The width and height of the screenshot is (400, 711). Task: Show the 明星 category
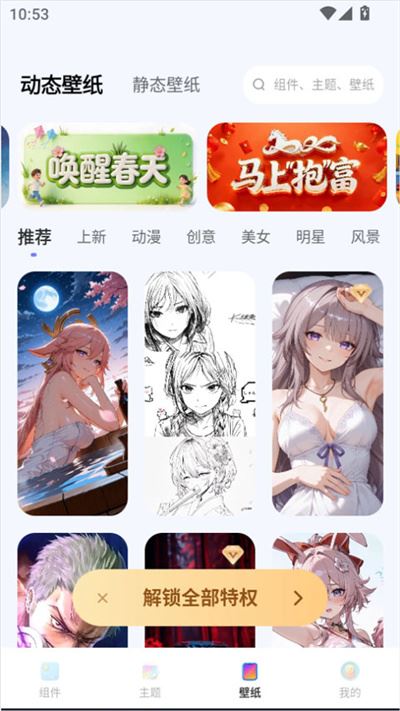pyautogui.click(x=311, y=237)
